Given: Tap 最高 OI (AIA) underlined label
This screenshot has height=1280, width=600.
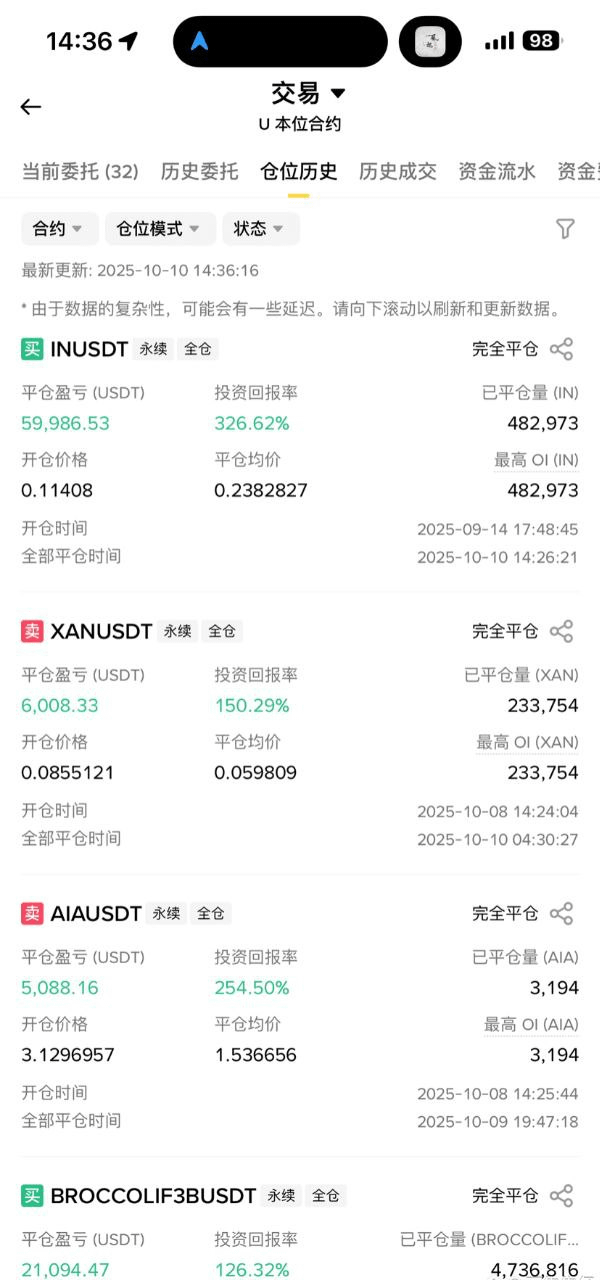Looking at the screenshot, I should (x=531, y=1024).
